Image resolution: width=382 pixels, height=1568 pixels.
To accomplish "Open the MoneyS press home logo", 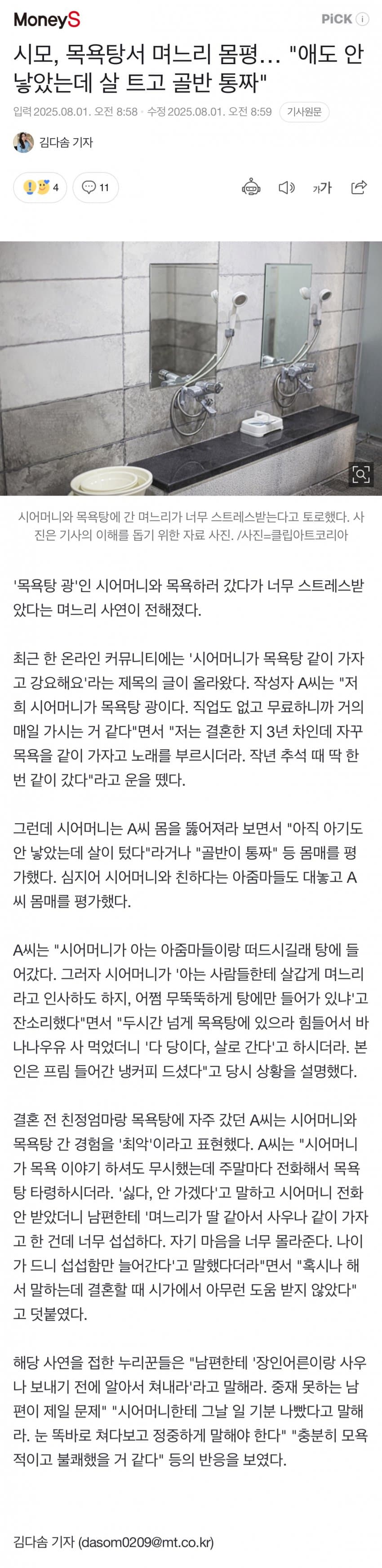I will (x=47, y=19).
